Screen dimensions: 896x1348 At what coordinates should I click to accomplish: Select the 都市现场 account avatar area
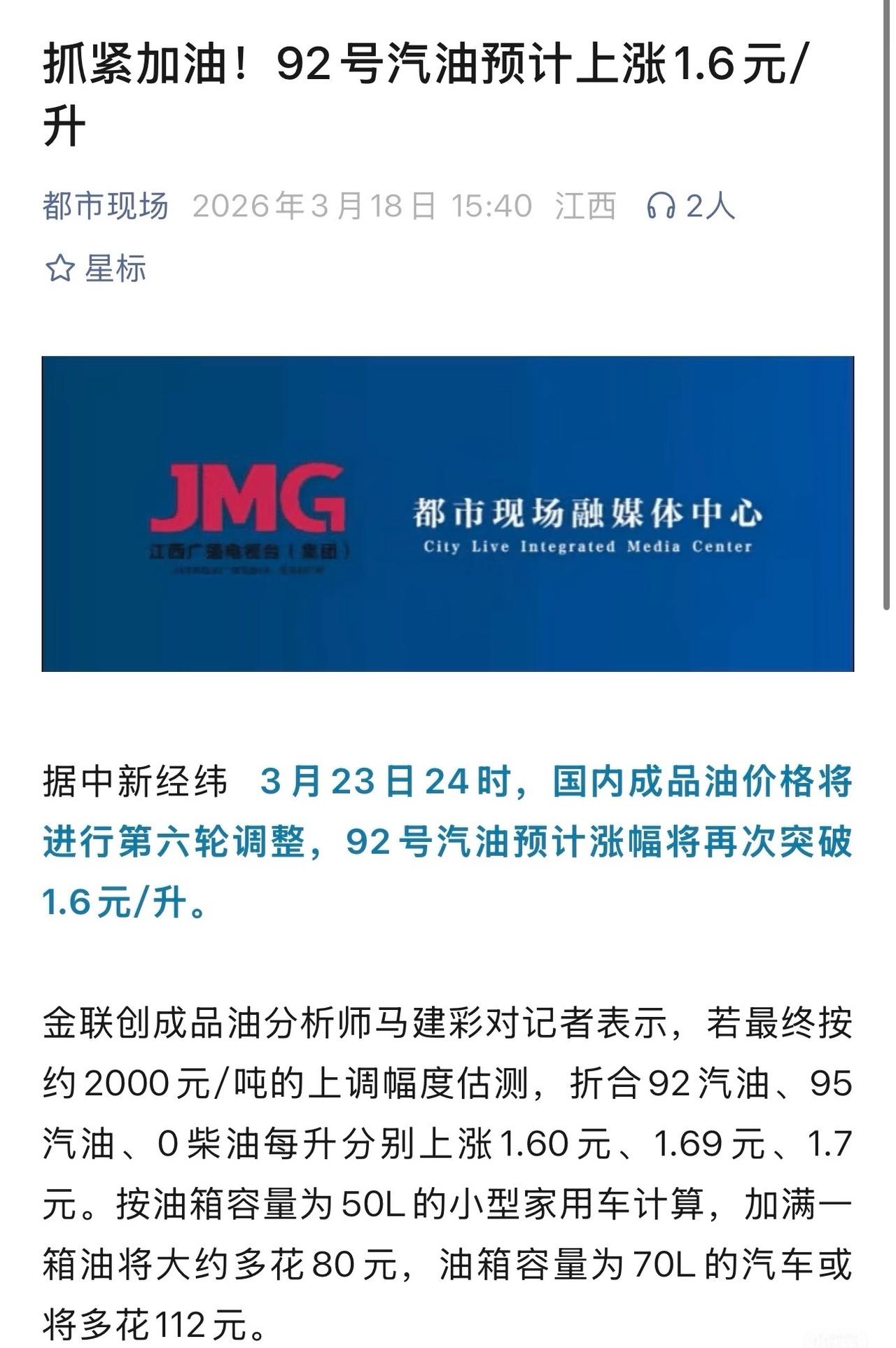pos(105,206)
